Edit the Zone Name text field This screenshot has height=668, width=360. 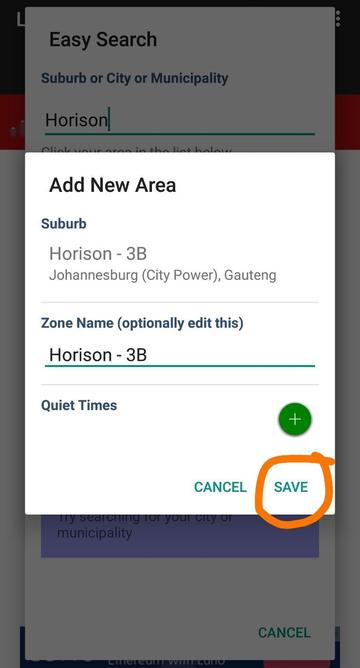coord(179,355)
